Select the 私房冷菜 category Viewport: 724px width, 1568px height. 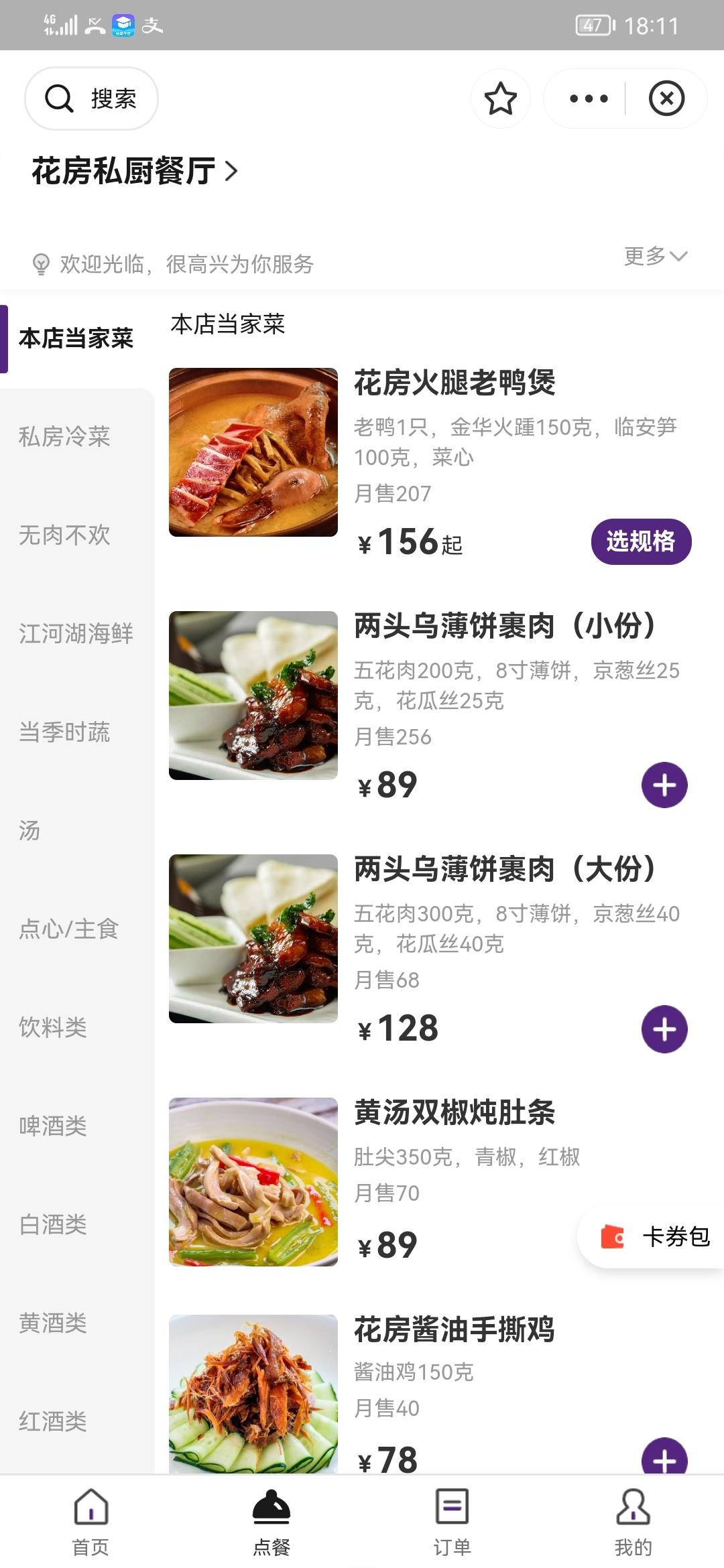pos(64,437)
